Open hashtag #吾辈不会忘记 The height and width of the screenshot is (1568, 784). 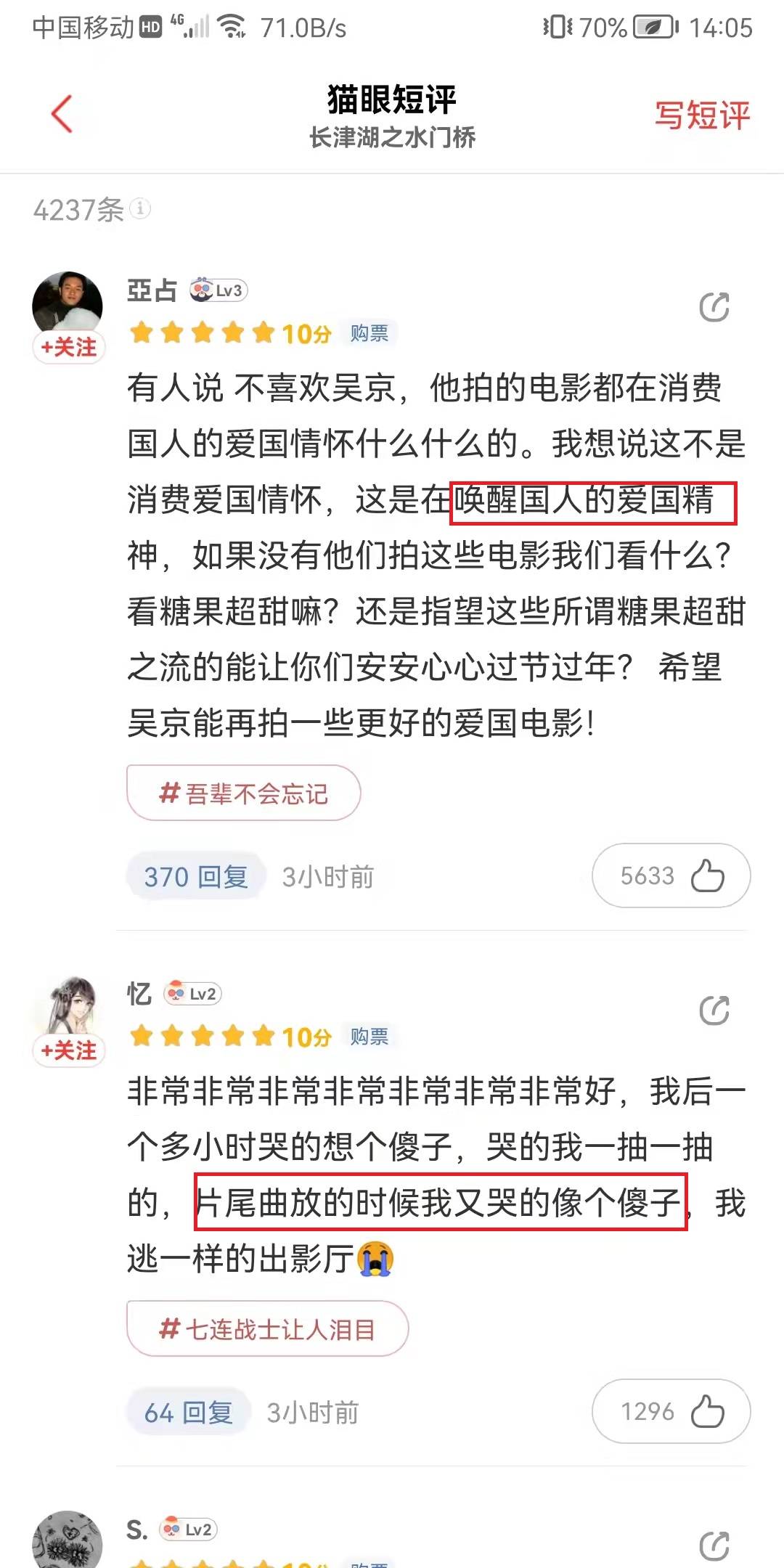(x=243, y=793)
